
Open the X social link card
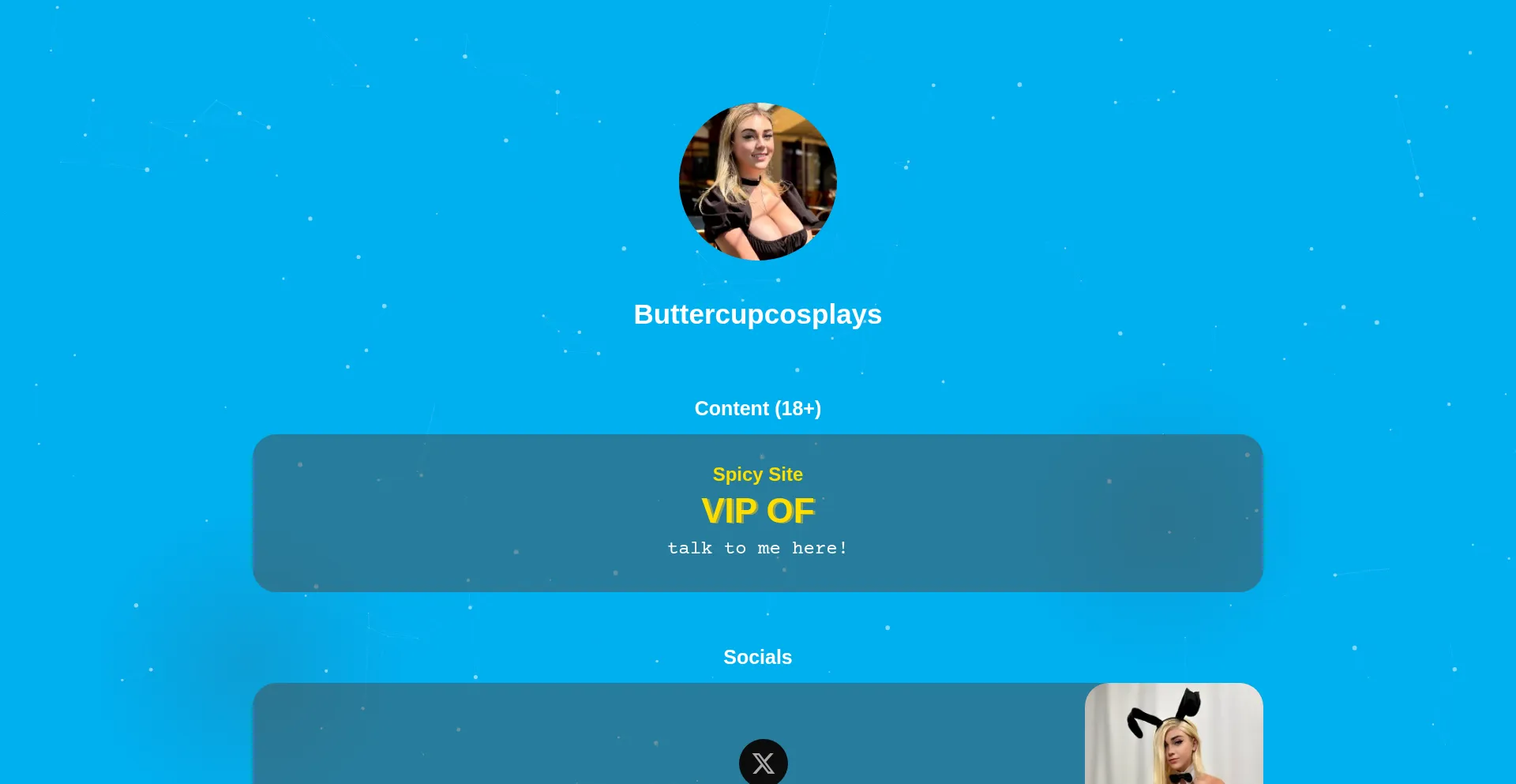pyautogui.click(x=763, y=761)
